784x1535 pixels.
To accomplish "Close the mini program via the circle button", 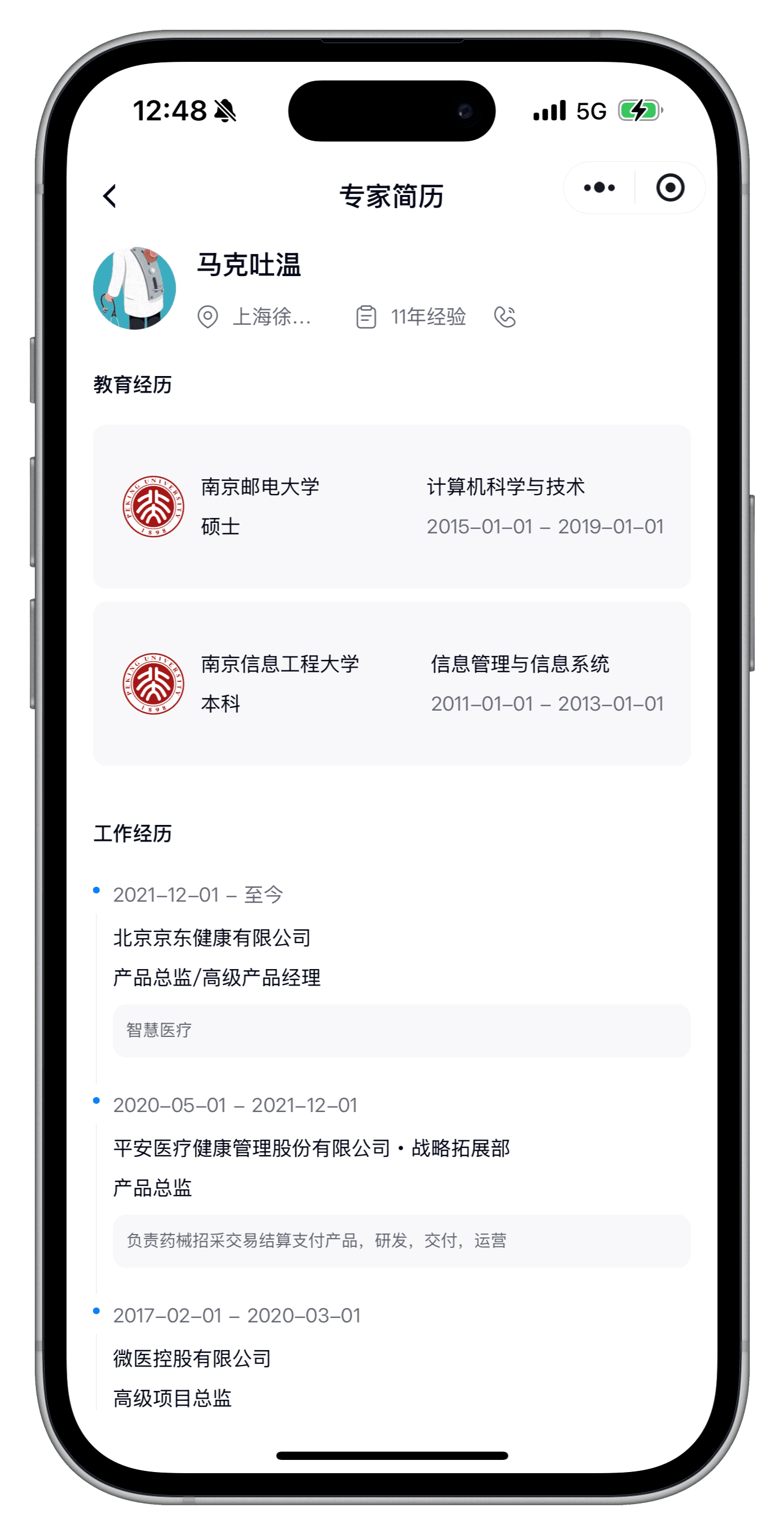I will [x=670, y=188].
